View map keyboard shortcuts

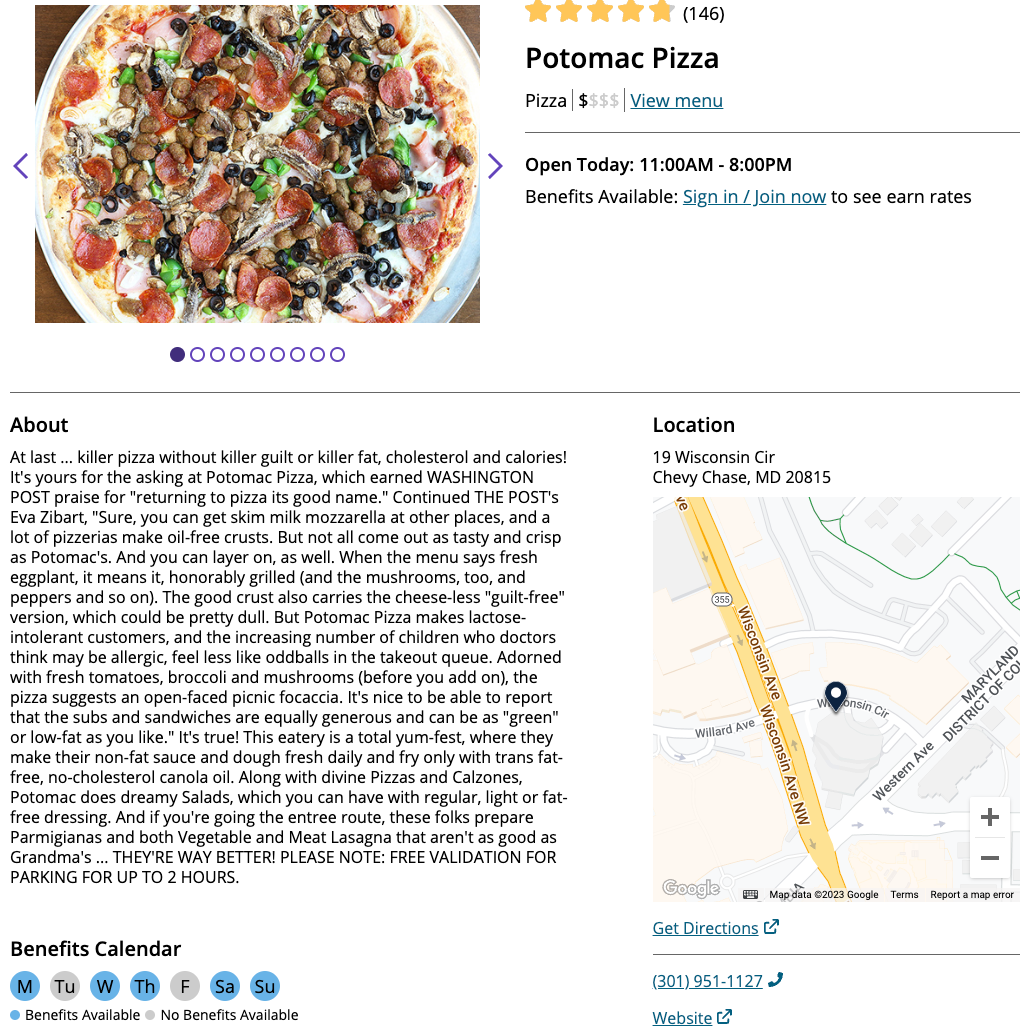click(x=751, y=895)
